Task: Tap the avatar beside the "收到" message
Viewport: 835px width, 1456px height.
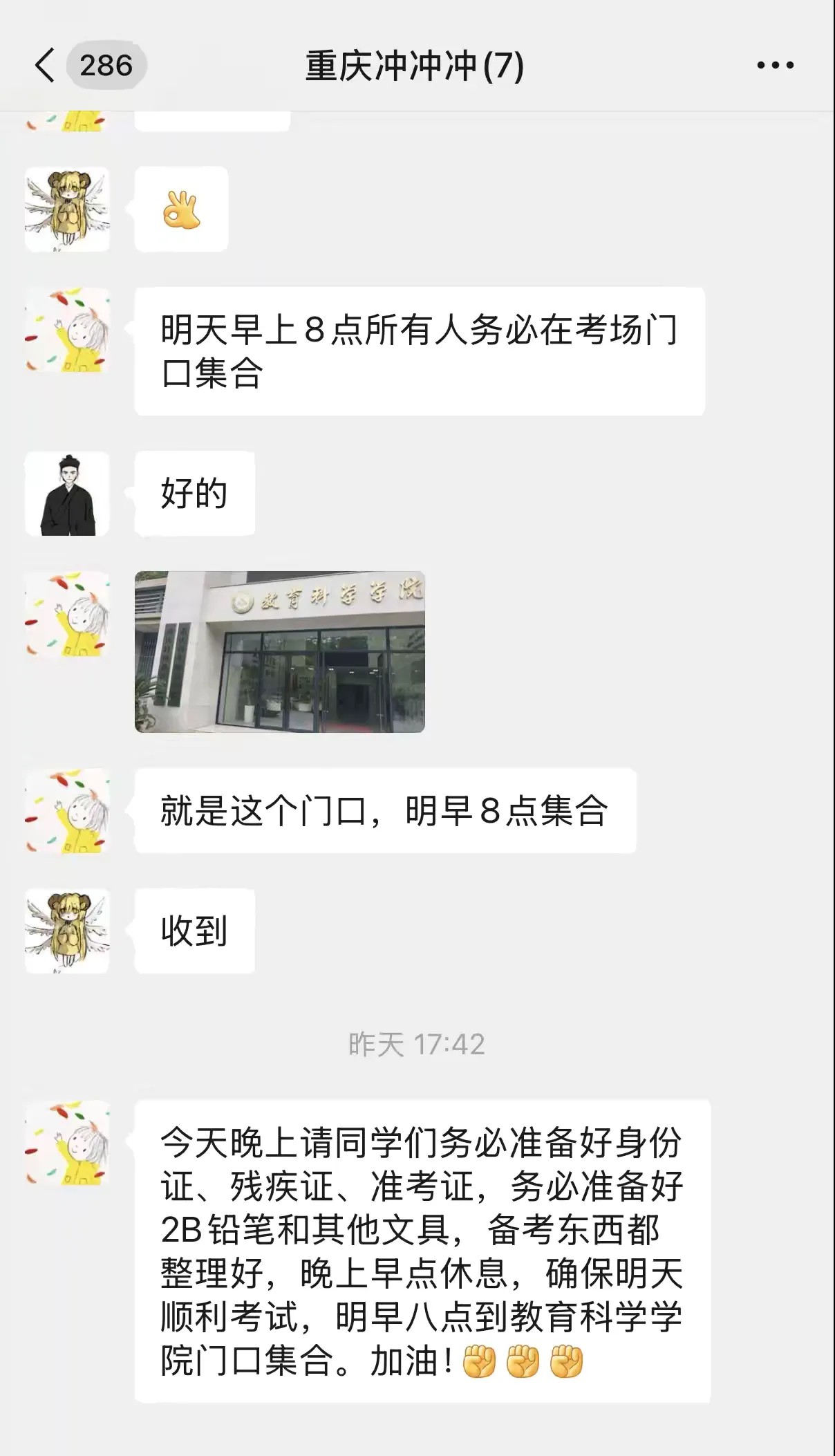Action: (67, 931)
